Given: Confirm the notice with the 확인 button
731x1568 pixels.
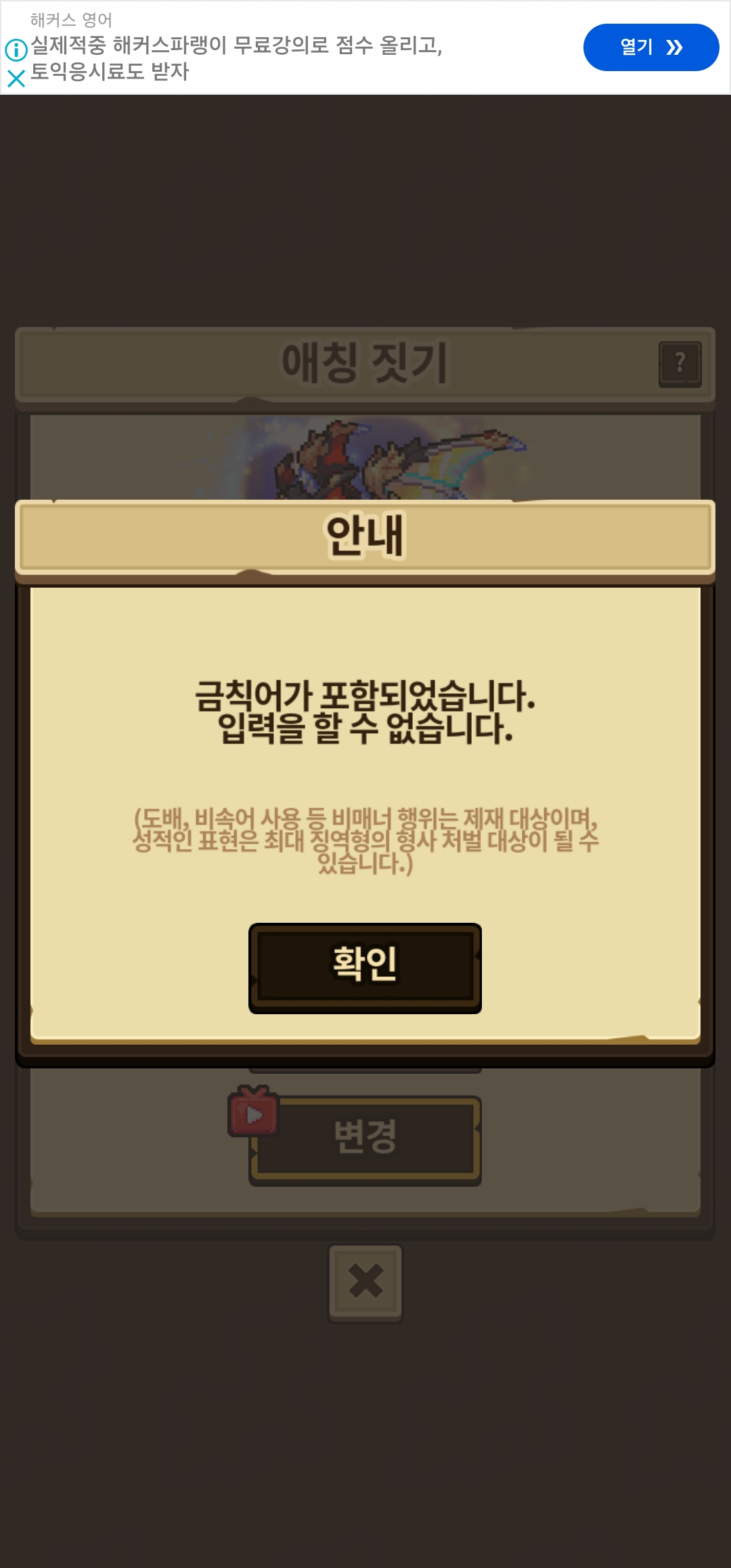Looking at the screenshot, I should (x=365, y=967).
